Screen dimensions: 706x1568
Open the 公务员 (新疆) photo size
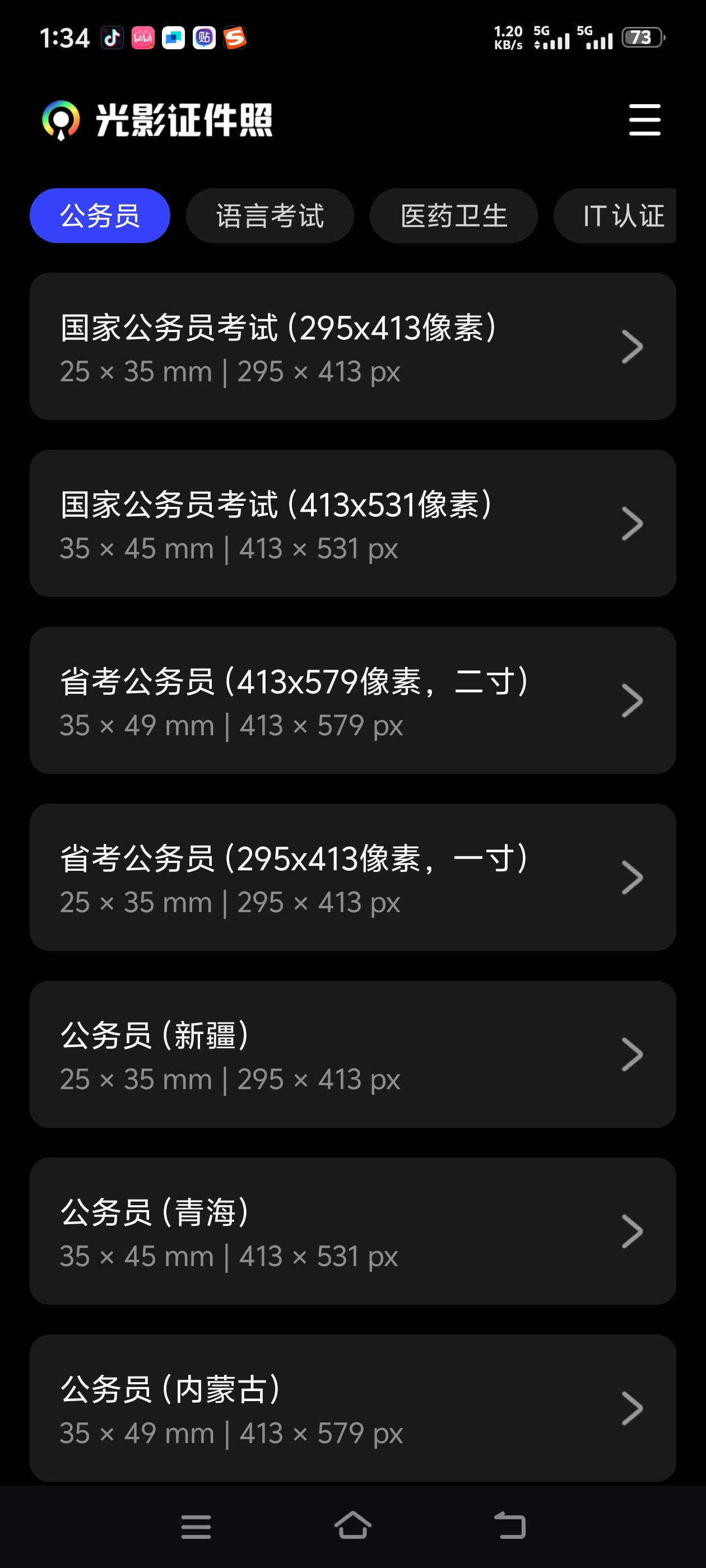click(352, 1054)
